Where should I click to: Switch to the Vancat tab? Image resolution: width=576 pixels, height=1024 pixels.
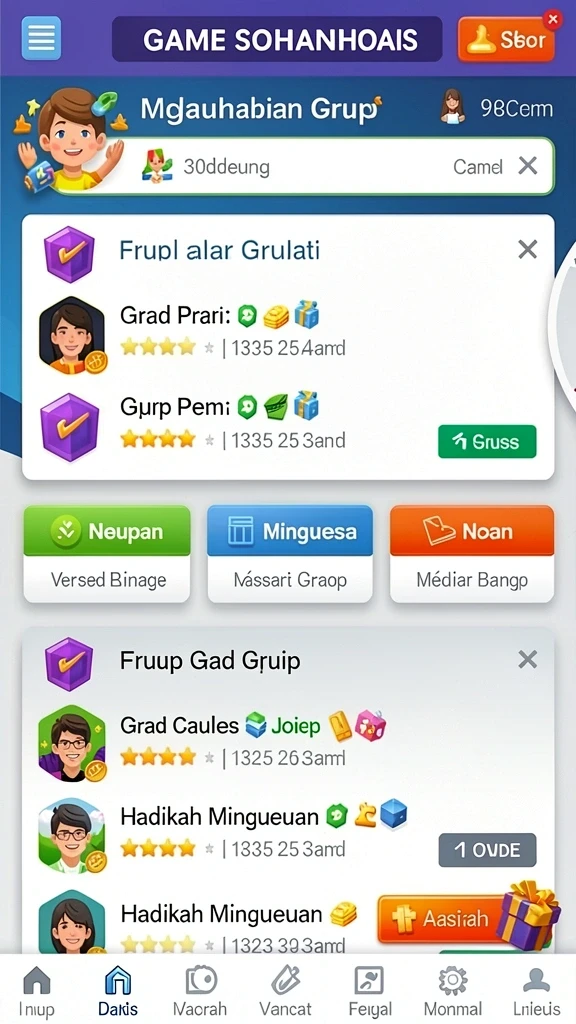(x=285, y=991)
